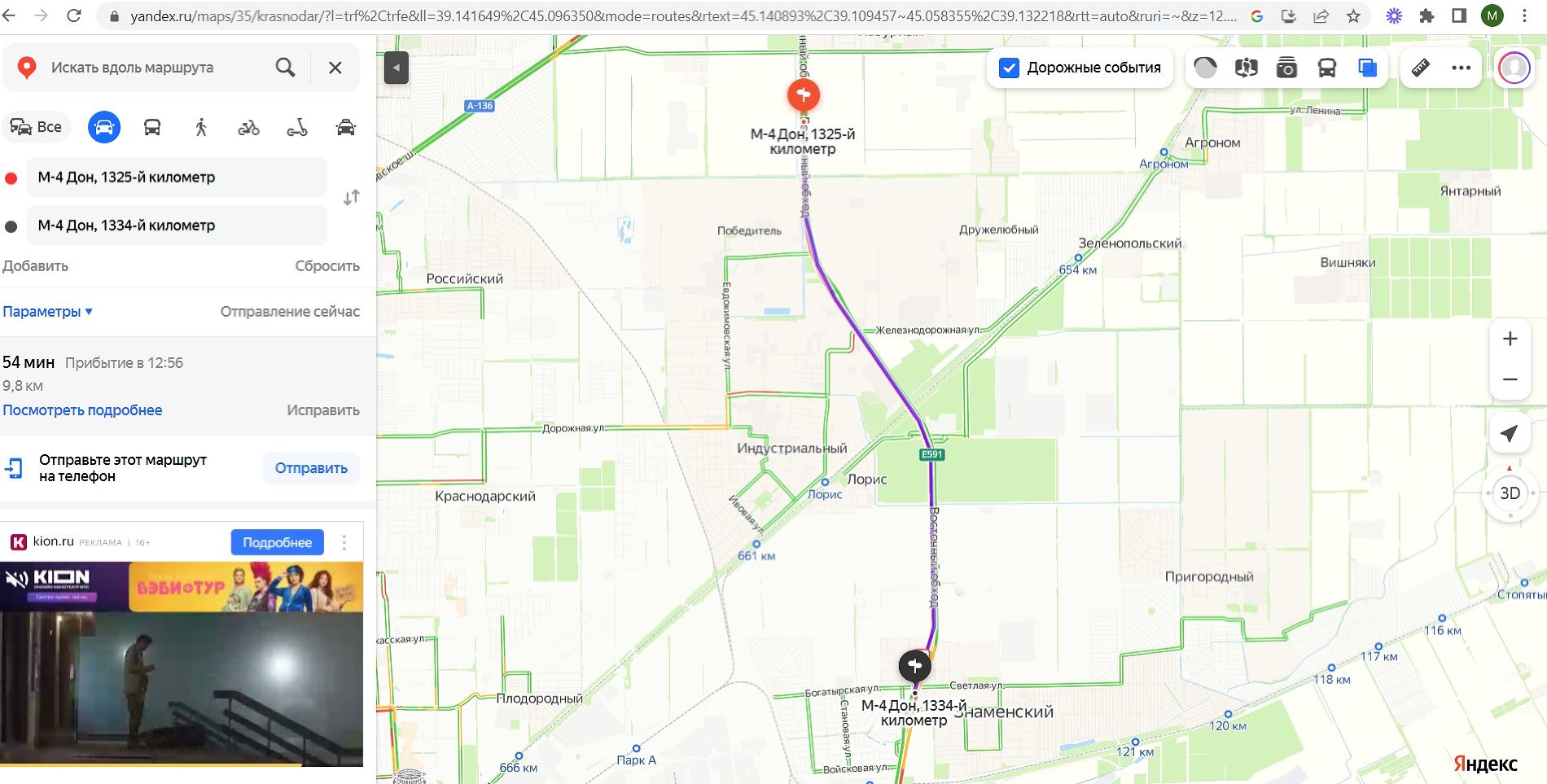1547x784 pixels.
Task: Close the route search panel
Action: [335, 68]
